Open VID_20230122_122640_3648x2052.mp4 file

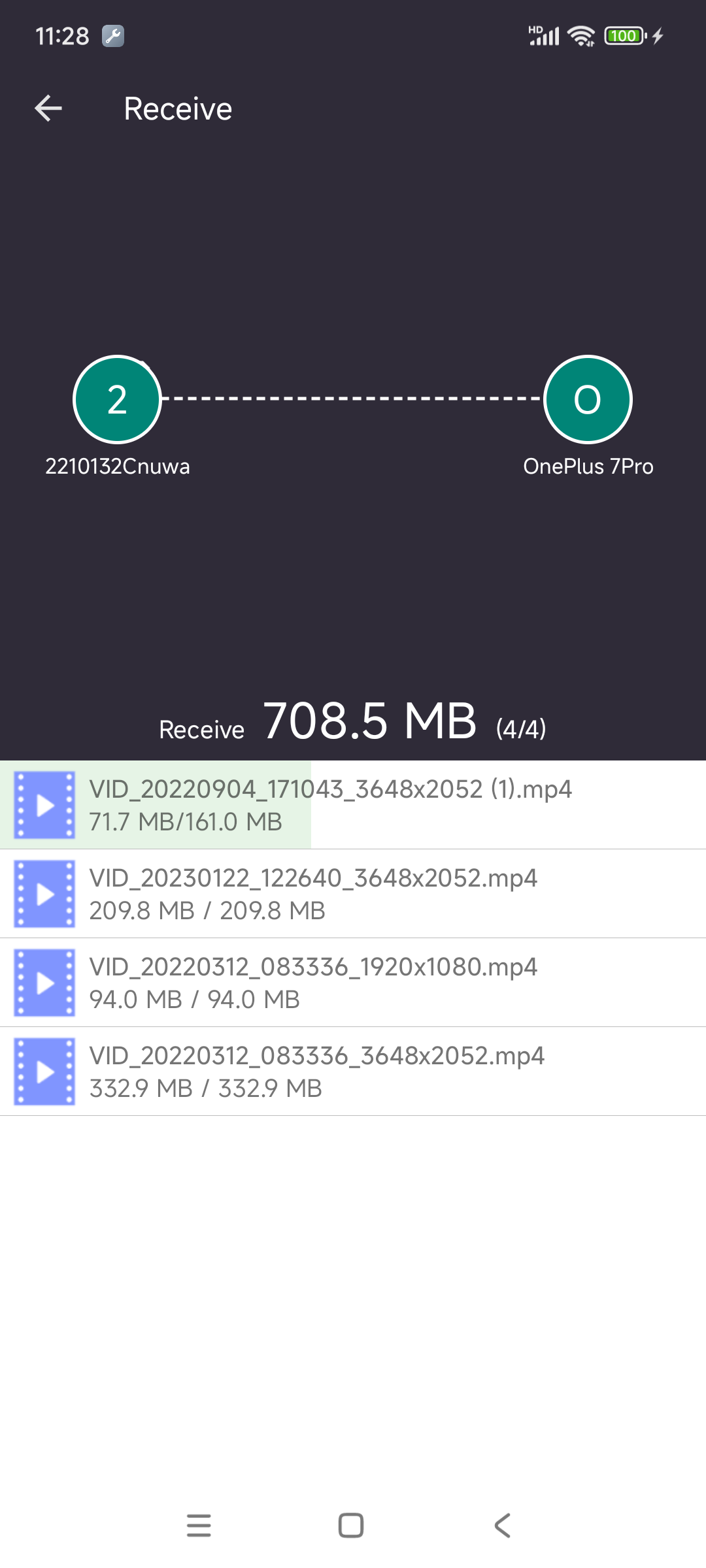(x=313, y=894)
